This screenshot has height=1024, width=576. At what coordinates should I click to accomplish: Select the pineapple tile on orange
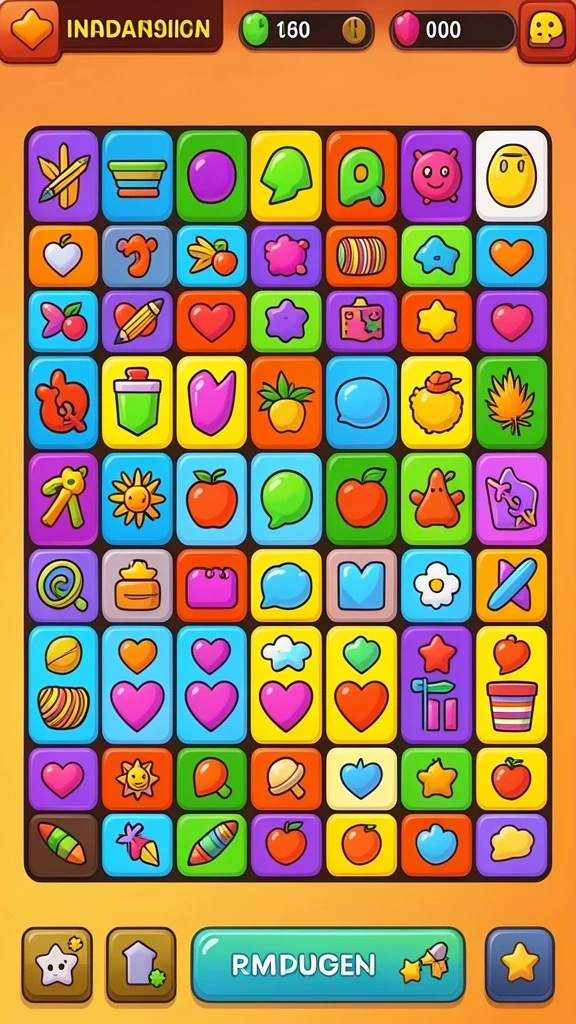click(286, 403)
